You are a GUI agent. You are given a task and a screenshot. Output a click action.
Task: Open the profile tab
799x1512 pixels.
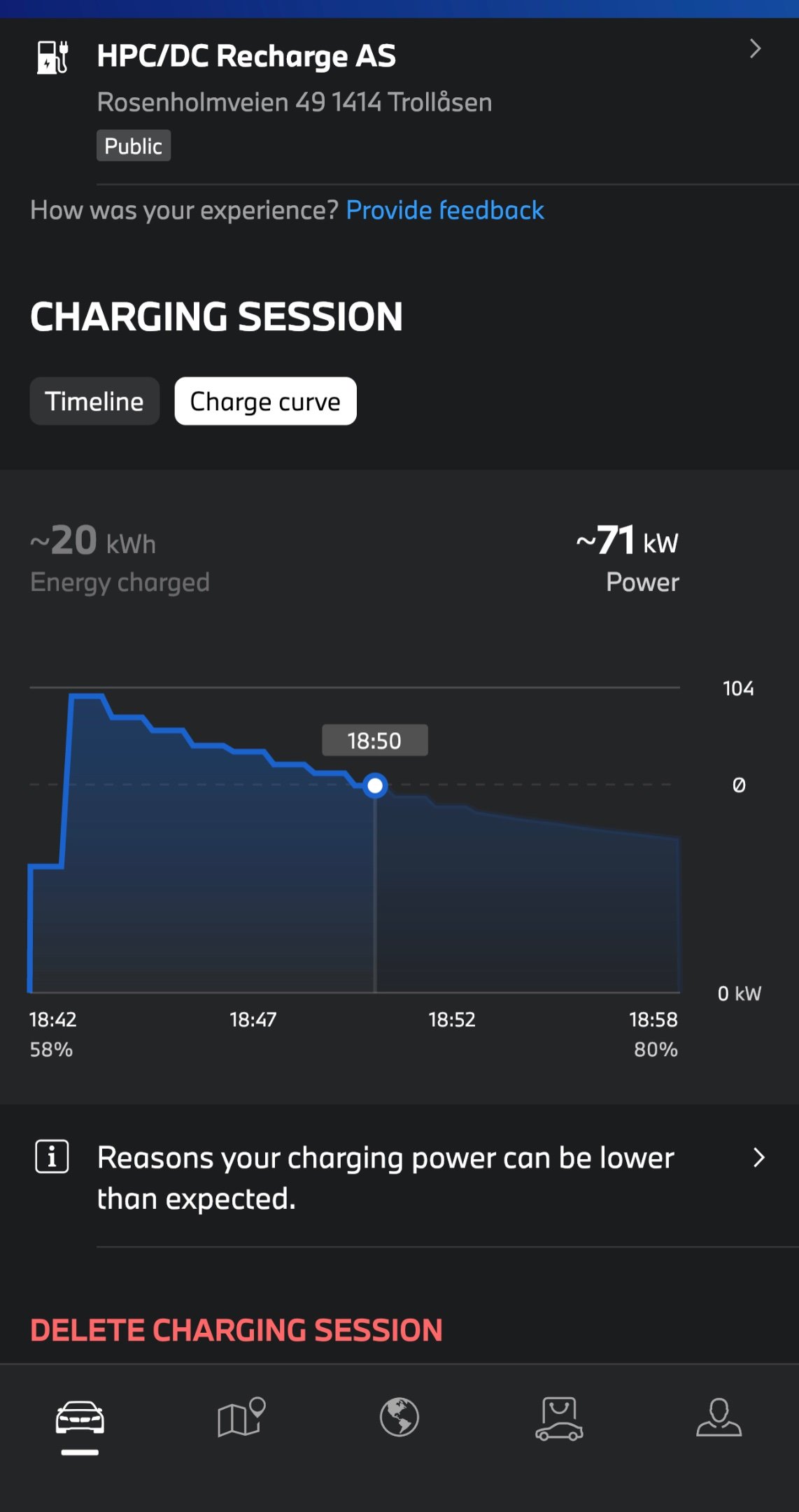(719, 1418)
